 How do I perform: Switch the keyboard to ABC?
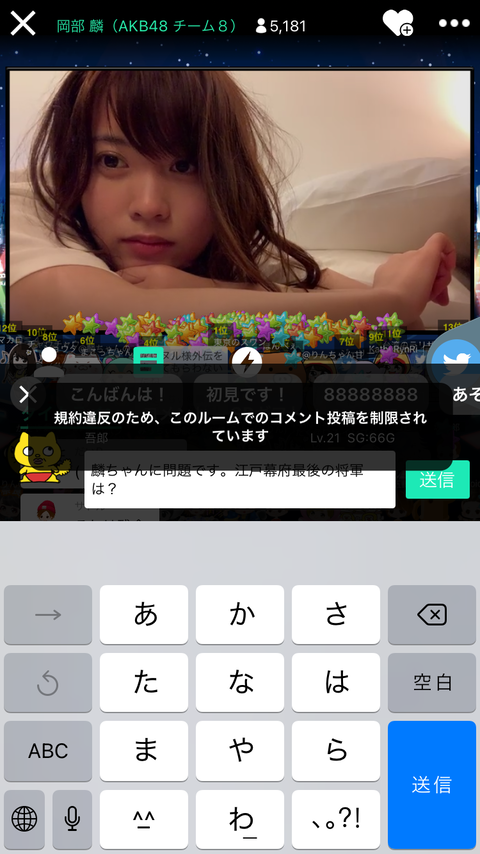point(48,751)
